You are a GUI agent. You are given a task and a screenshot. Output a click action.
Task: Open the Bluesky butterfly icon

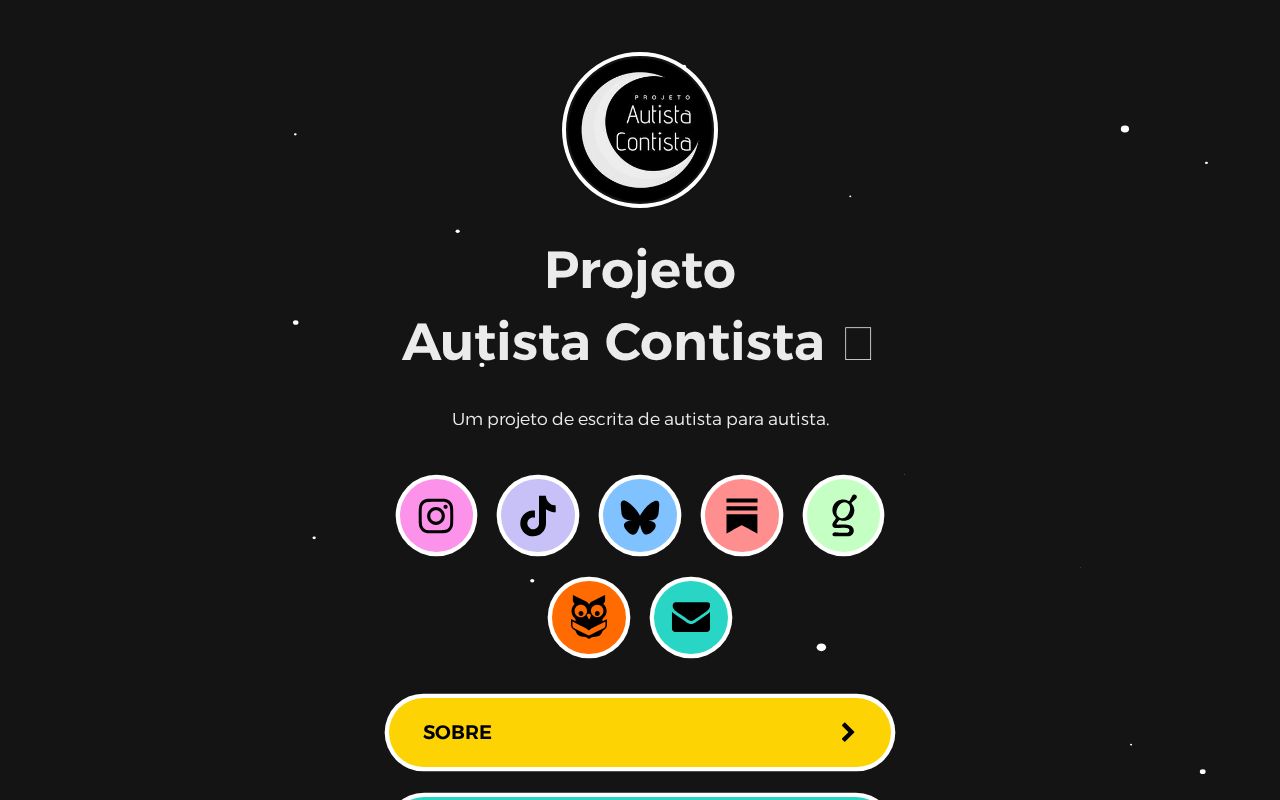640,516
